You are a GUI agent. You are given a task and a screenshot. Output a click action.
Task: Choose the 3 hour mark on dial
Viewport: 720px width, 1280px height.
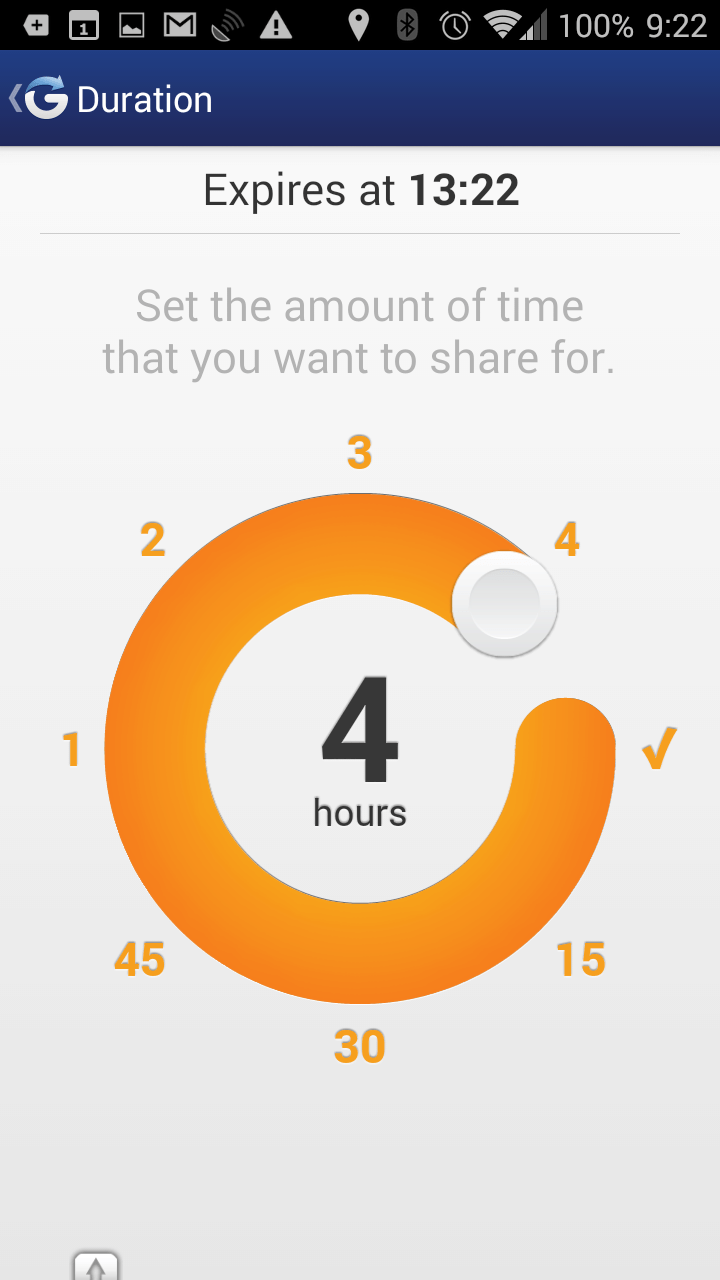tap(360, 452)
